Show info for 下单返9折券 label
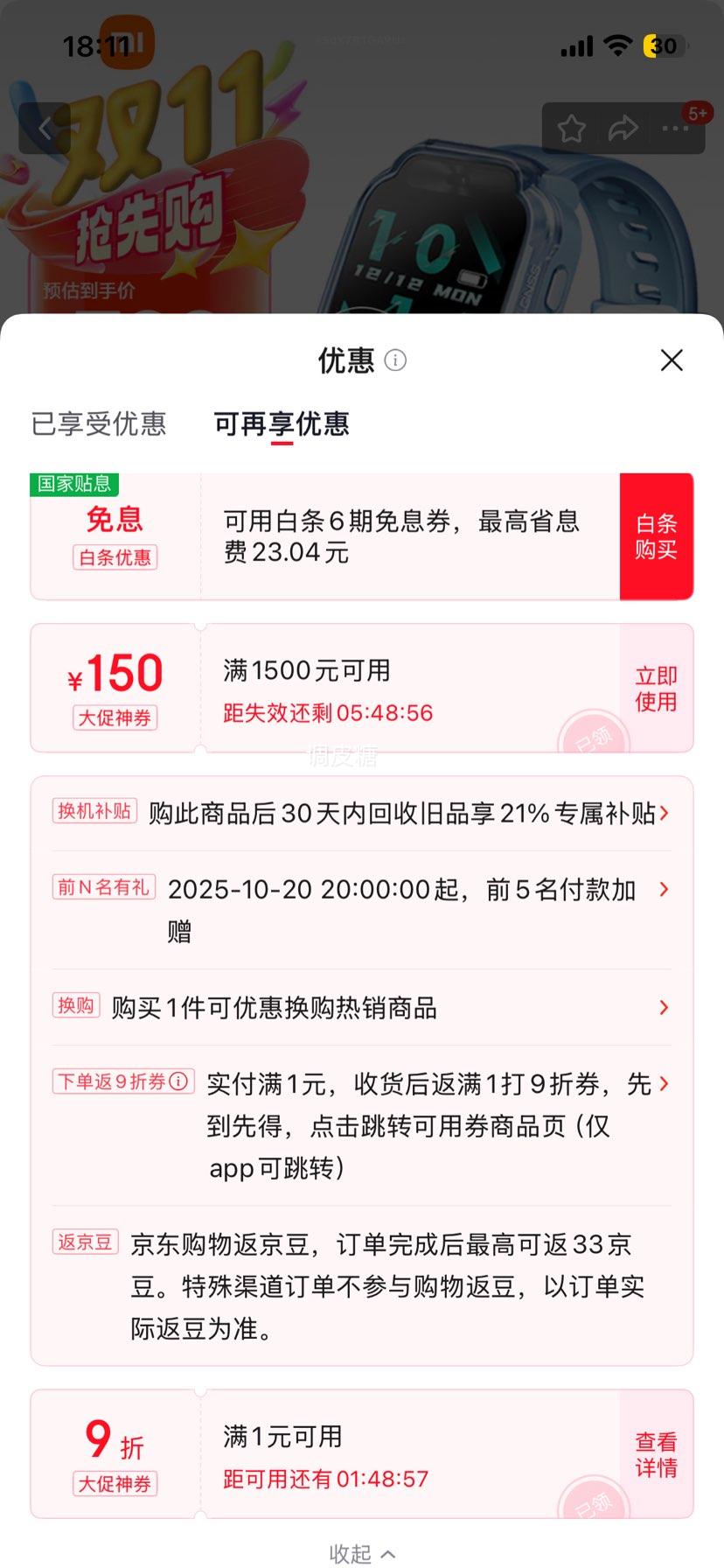This screenshot has height=1568, width=724. pos(178,1081)
